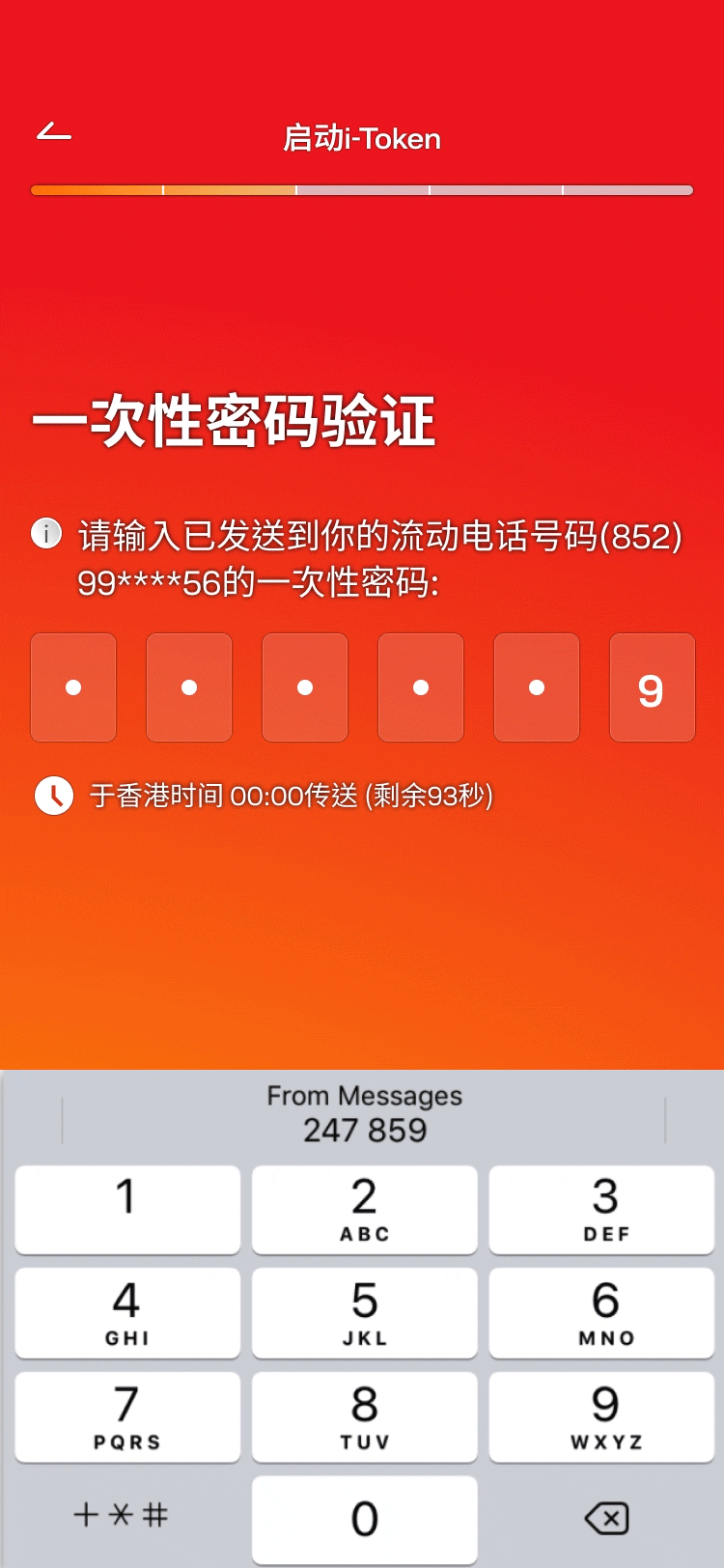Screen dimensions: 724x1568
Task: Hit the 3 DEF key
Action: click(x=601, y=1209)
